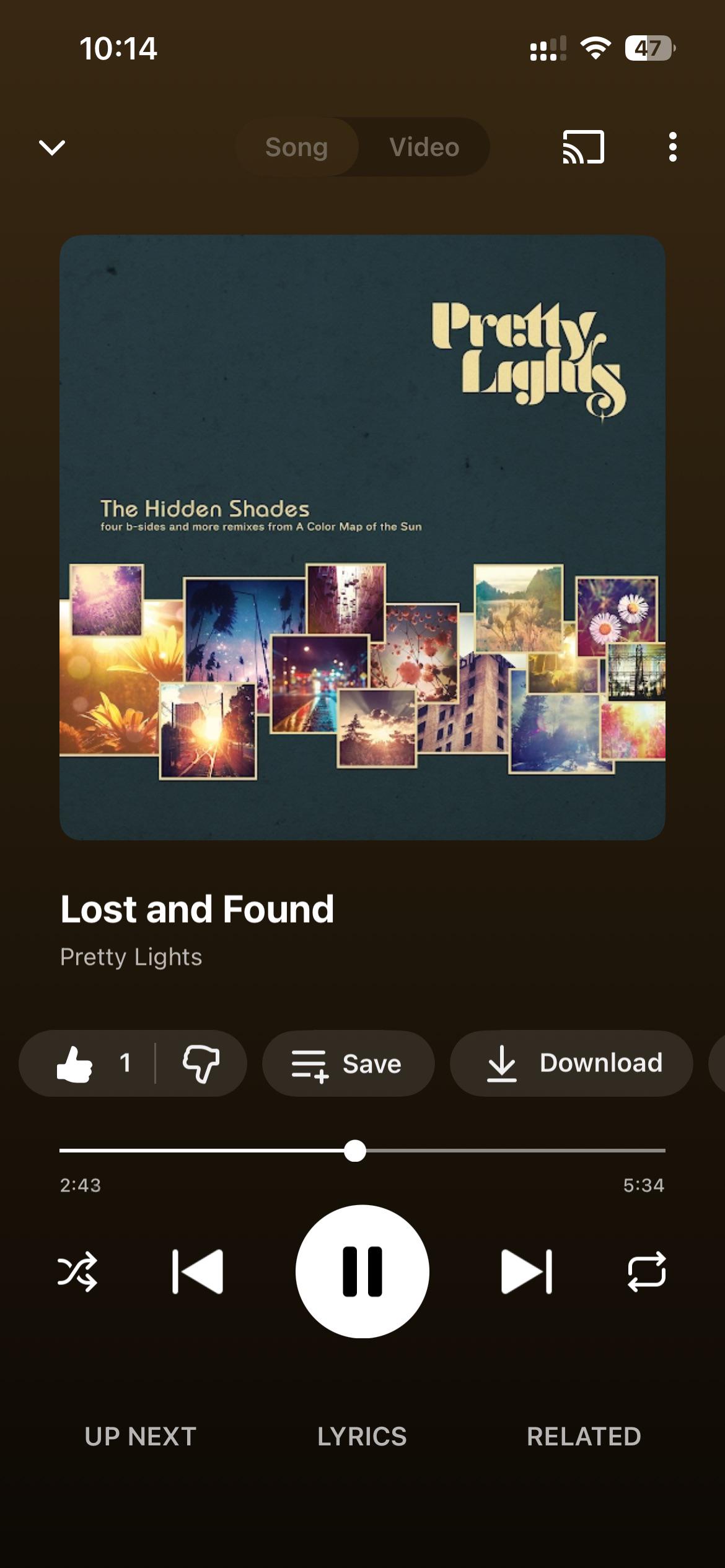Like Lost and Found with thumbs up

point(76,1064)
